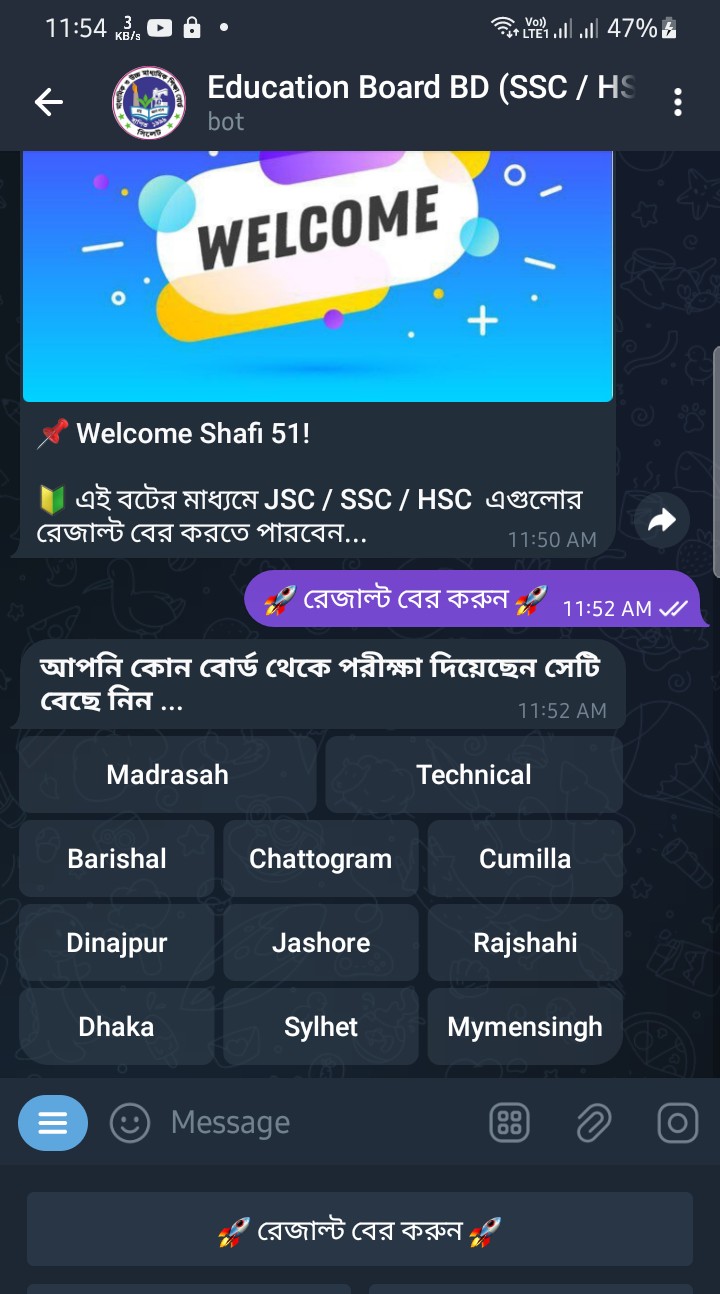This screenshot has height=1294, width=720.
Task: Choose the Technical board
Action: pos(474,775)
